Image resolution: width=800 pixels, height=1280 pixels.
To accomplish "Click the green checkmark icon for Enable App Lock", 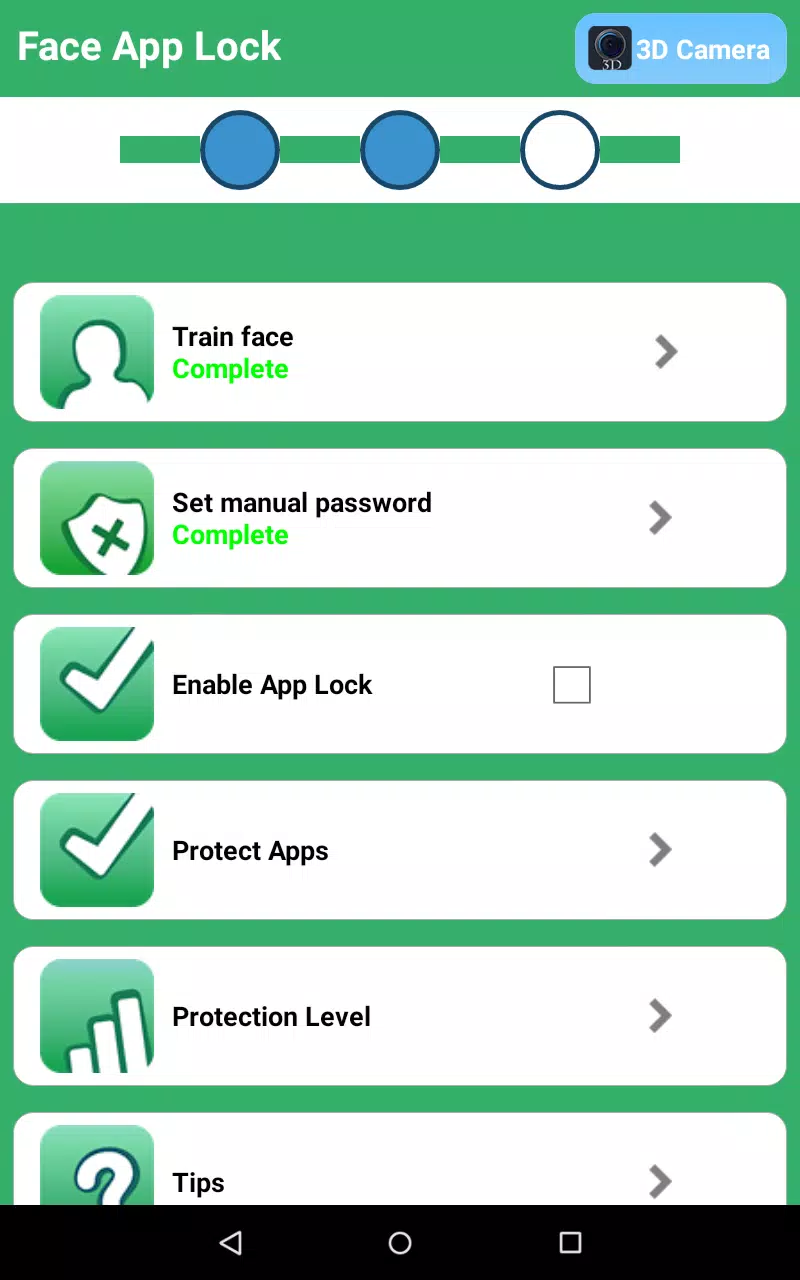I will (x=96, y=684).
